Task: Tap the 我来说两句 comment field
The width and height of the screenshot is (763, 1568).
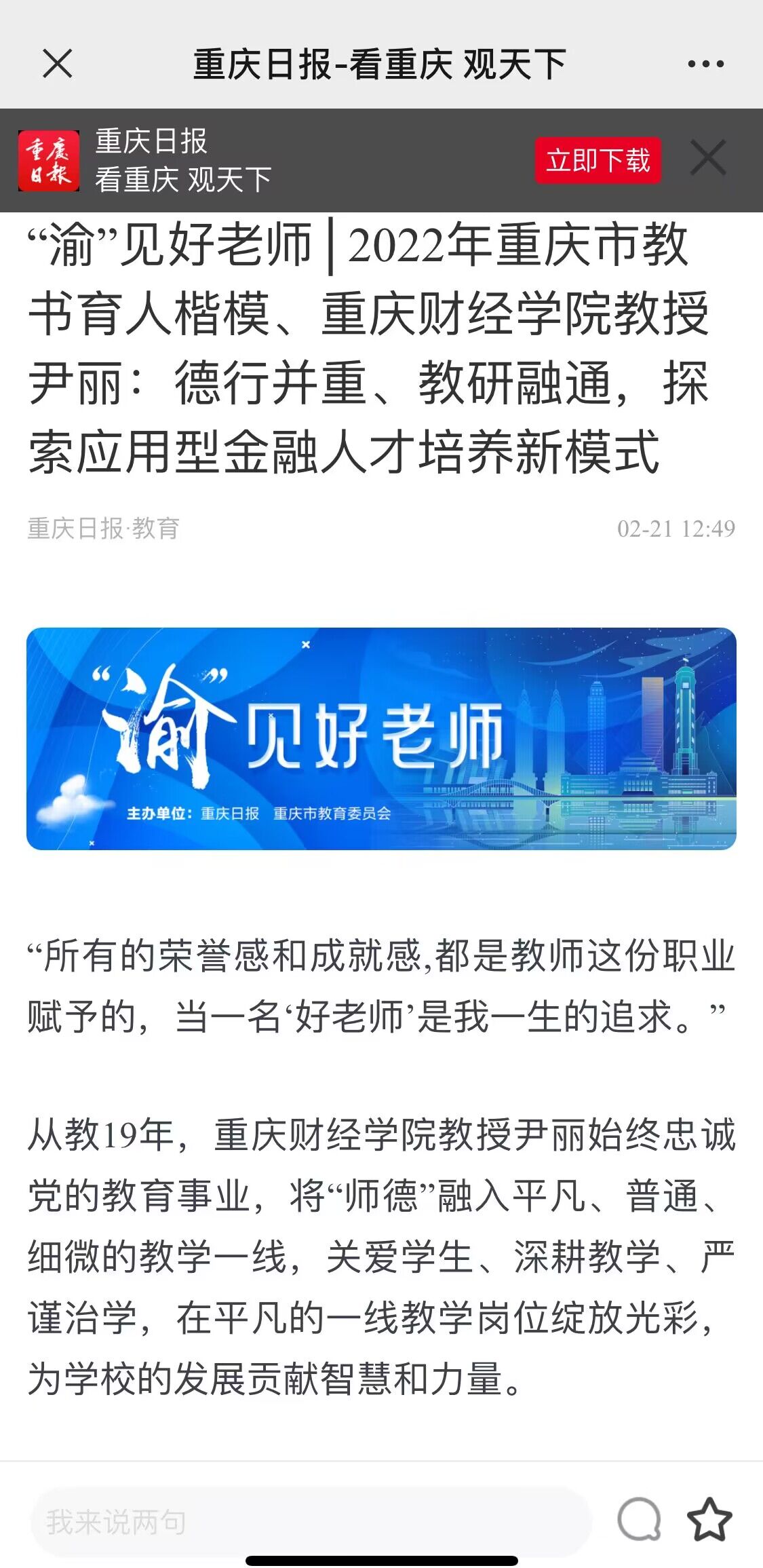Action: 311,1522
